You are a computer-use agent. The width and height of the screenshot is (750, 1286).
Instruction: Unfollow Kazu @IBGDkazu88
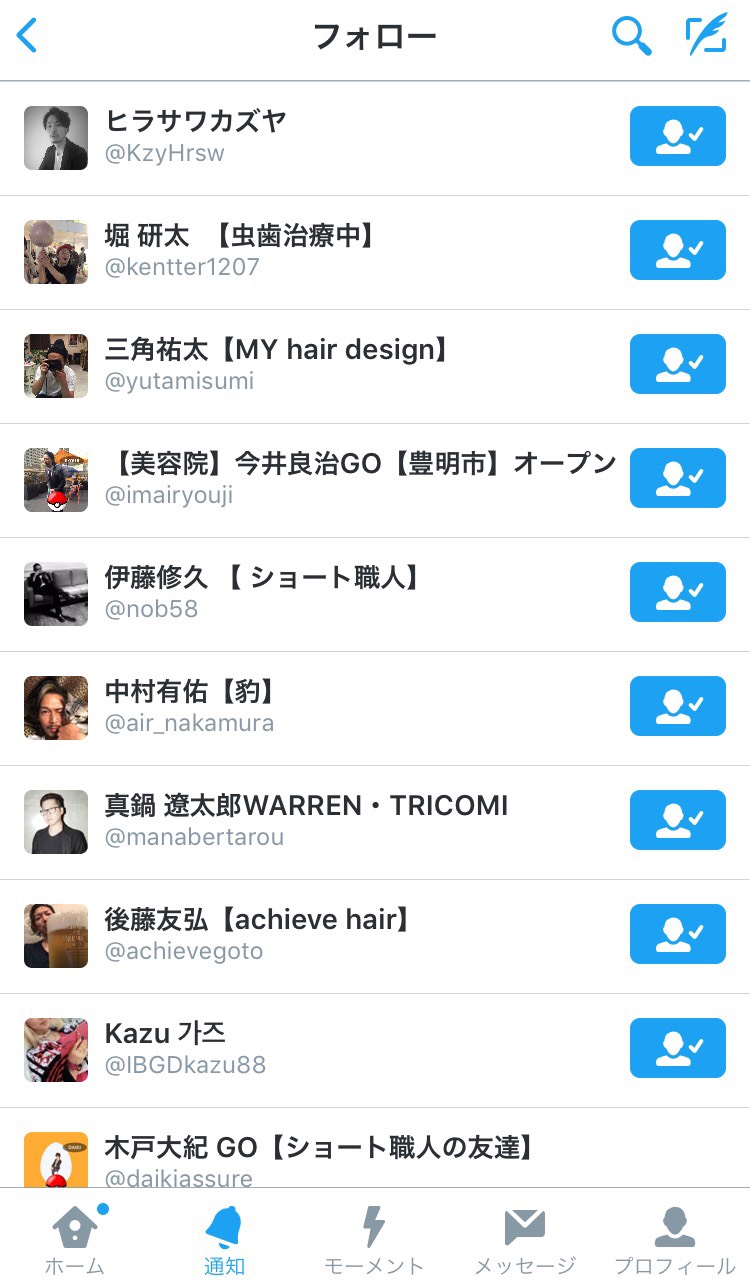coord(677,1048)
